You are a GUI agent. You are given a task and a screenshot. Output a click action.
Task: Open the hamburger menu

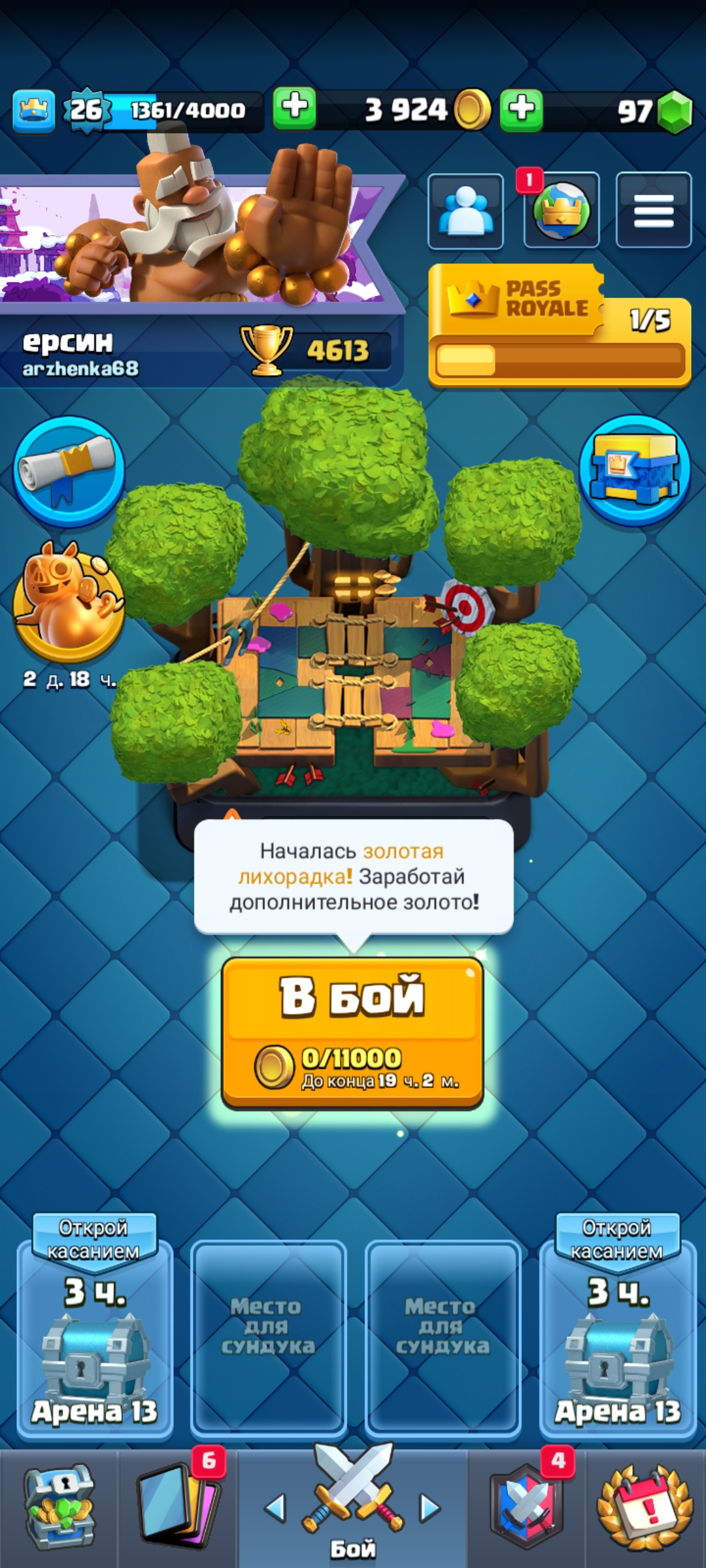pos(654,210)
